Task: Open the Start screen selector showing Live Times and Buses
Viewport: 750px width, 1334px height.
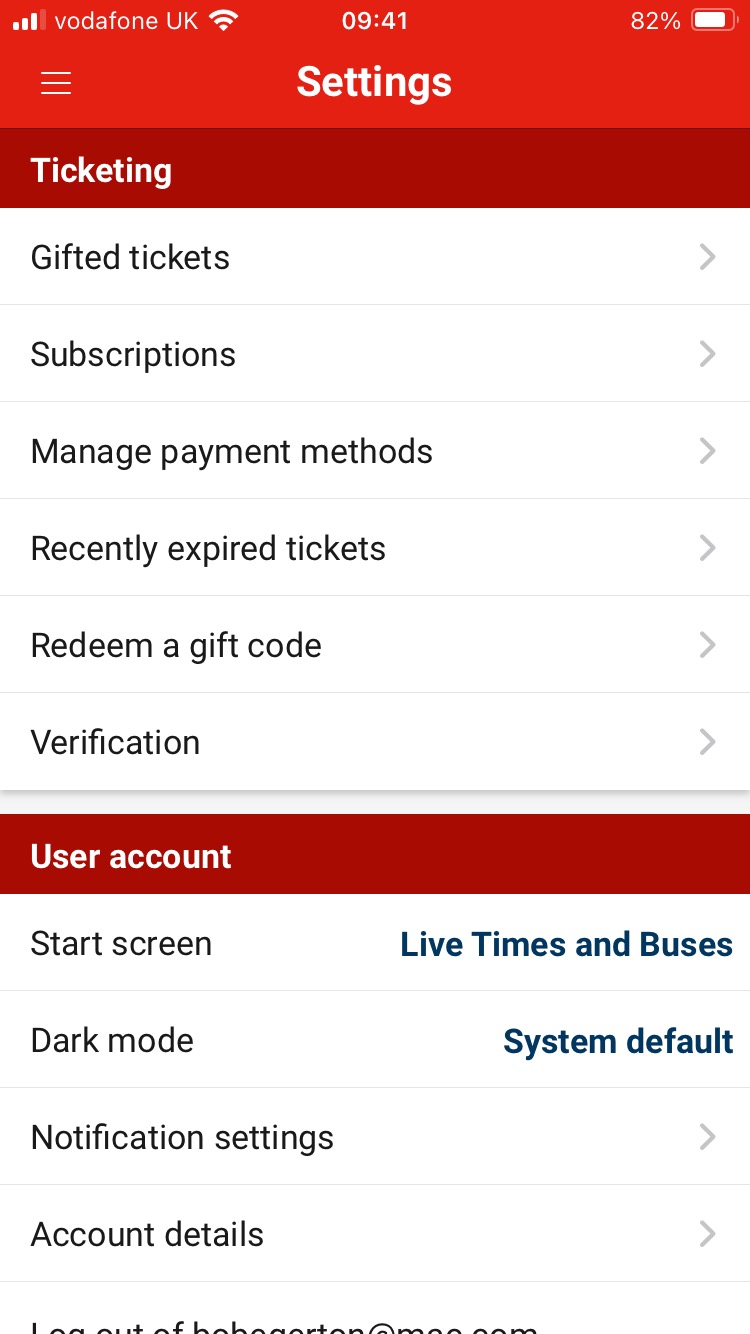Action: click(x=566, y=944)
